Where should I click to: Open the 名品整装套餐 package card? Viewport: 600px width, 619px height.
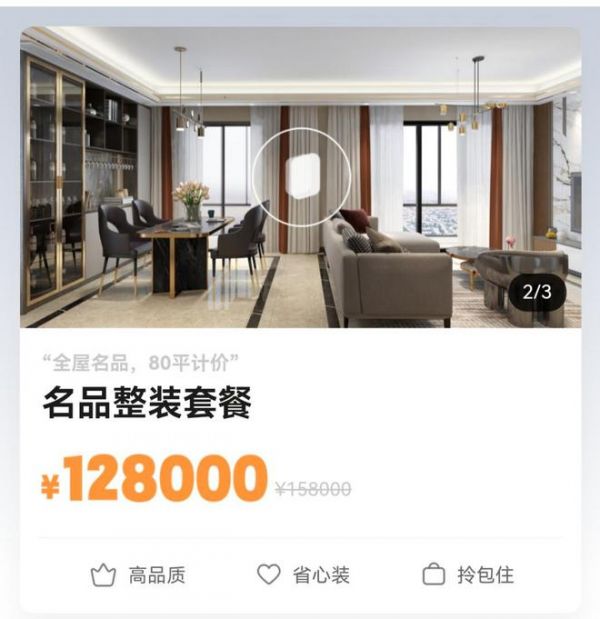146,405
